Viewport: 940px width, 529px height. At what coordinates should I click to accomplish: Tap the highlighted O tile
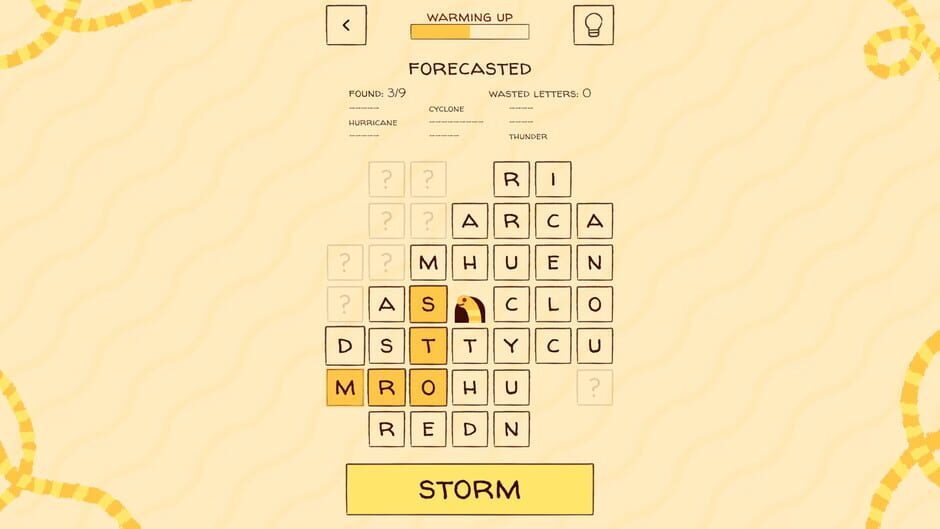428,388
